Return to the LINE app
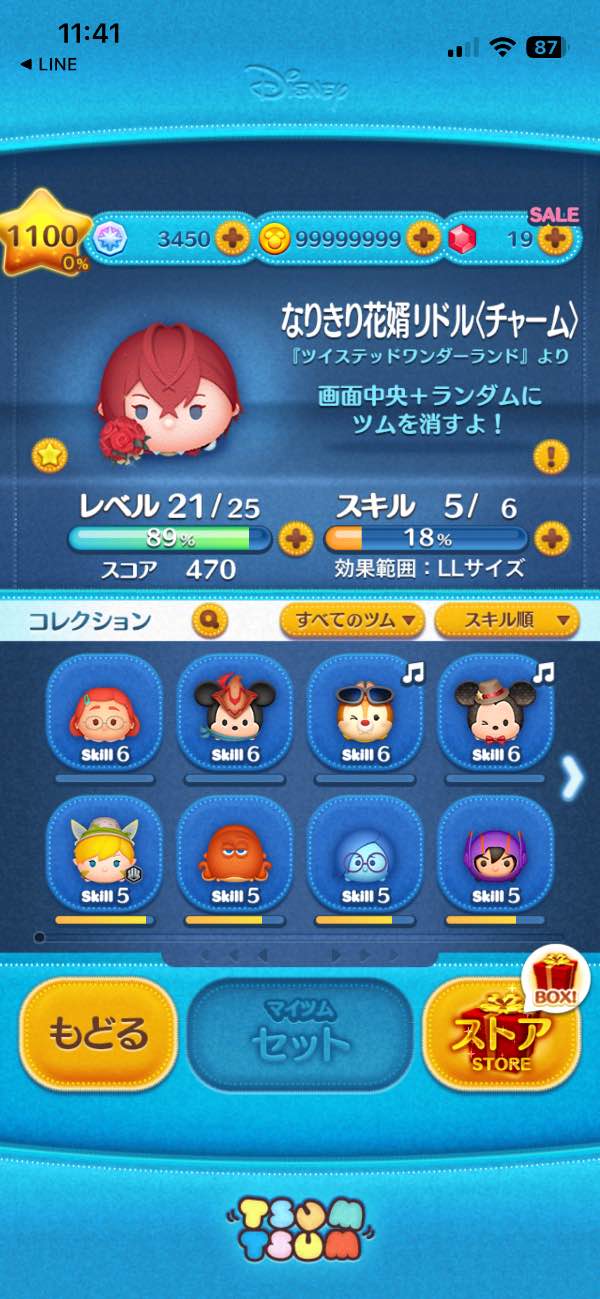The height and width of the screenshot is (1299, 600). pyautogui.click(x=48, y=64)
